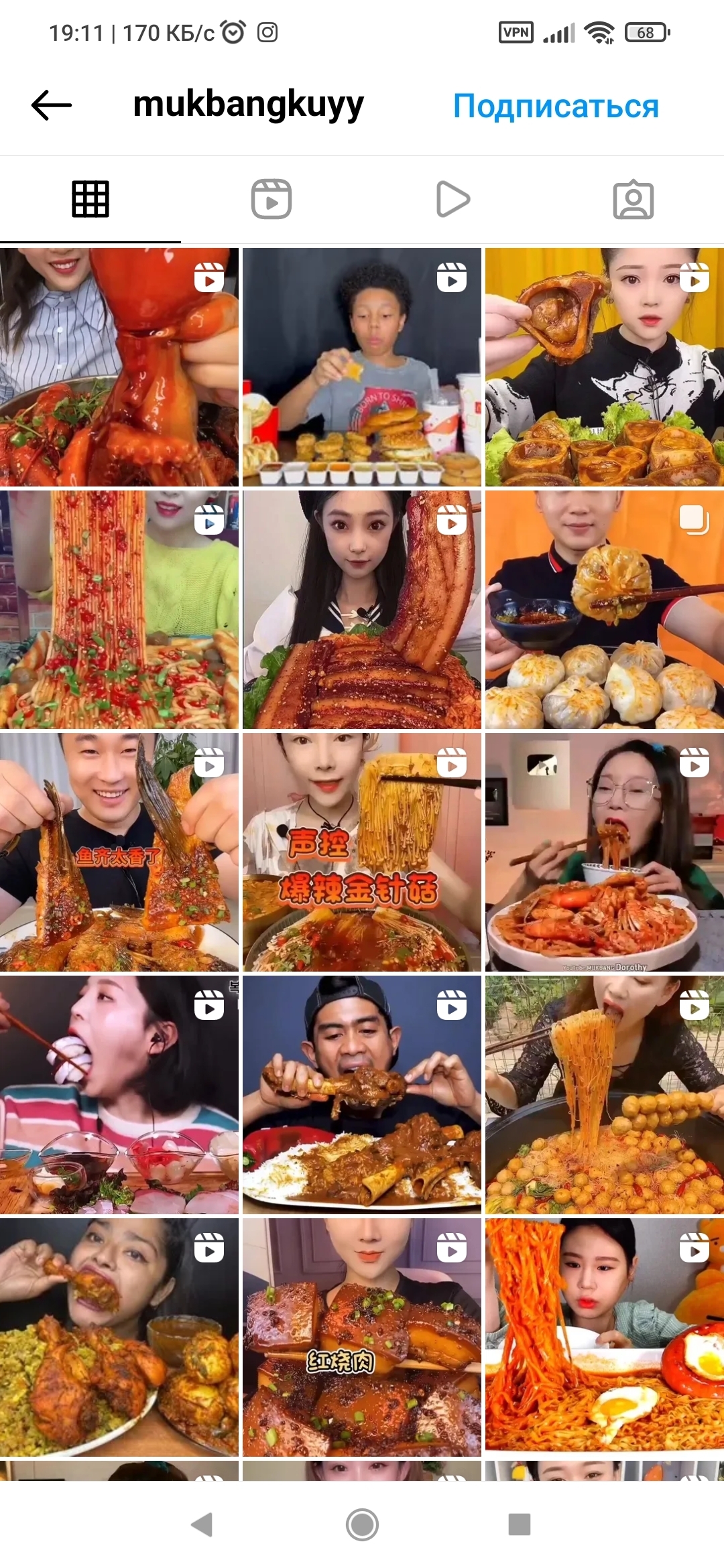Open the videos play tab
Image resolution: width=724 pixels, height=1568 pixels.
pos(452,200)
